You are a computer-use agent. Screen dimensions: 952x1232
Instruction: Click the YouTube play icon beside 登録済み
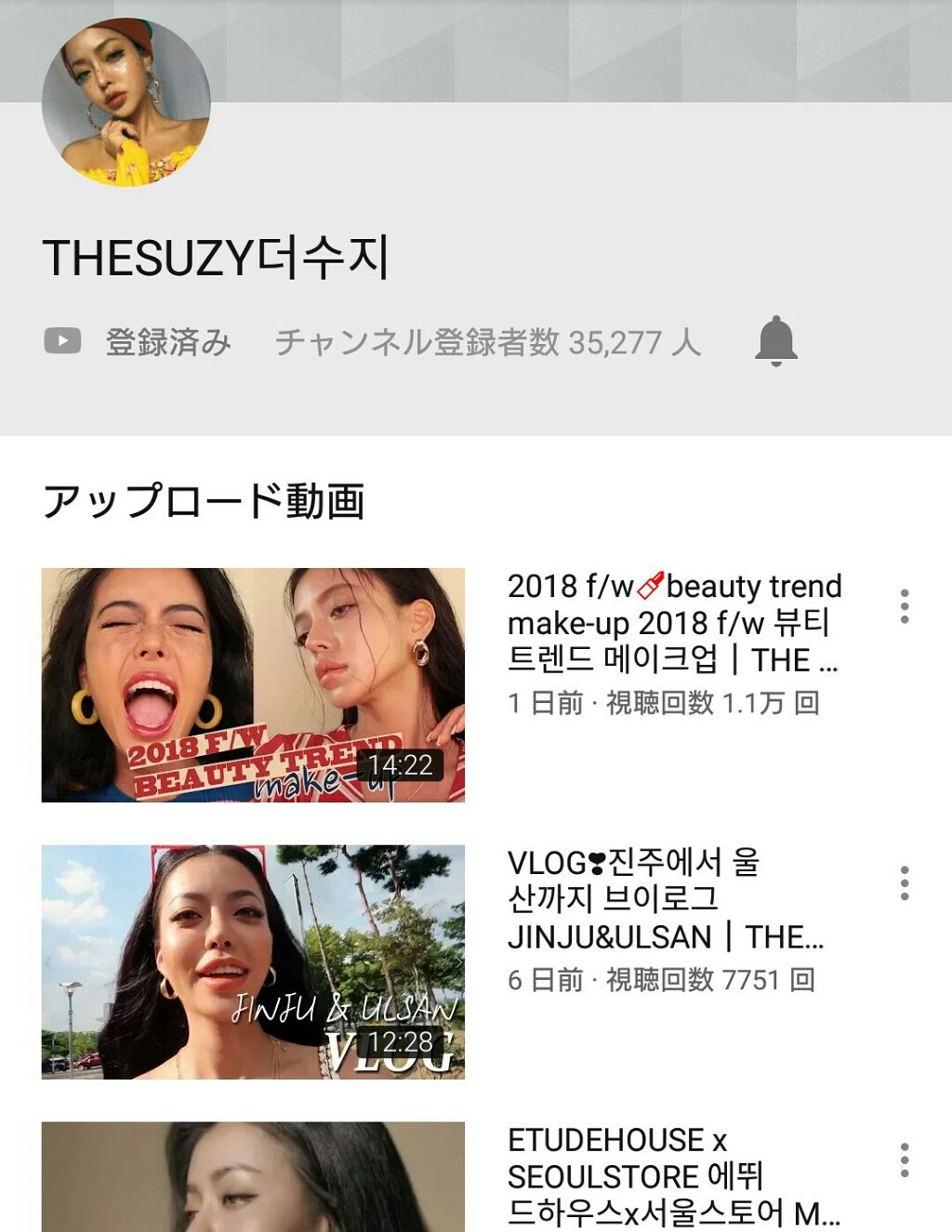tap(63, 340)
